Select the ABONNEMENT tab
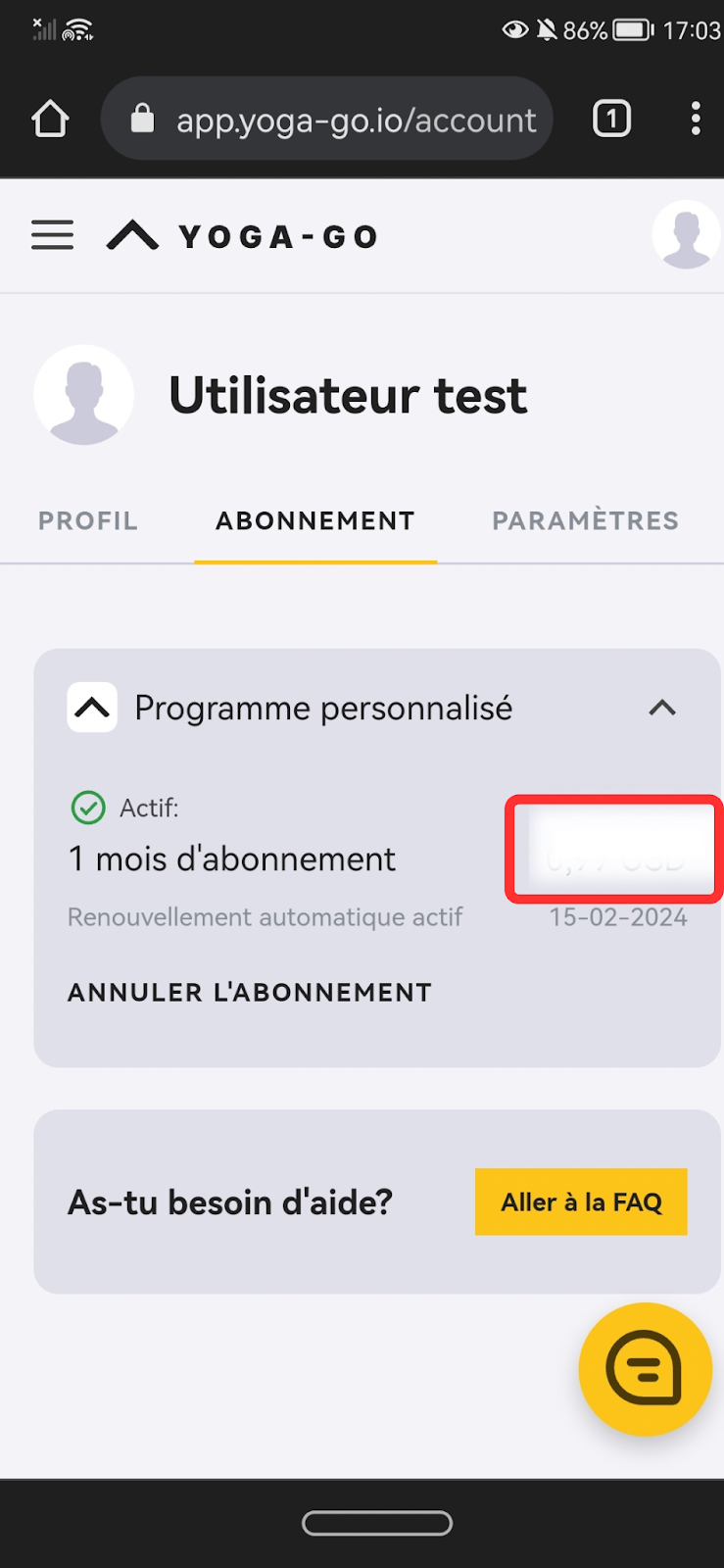The width and height of the screenshot is (724, 1568). point(315,520)
